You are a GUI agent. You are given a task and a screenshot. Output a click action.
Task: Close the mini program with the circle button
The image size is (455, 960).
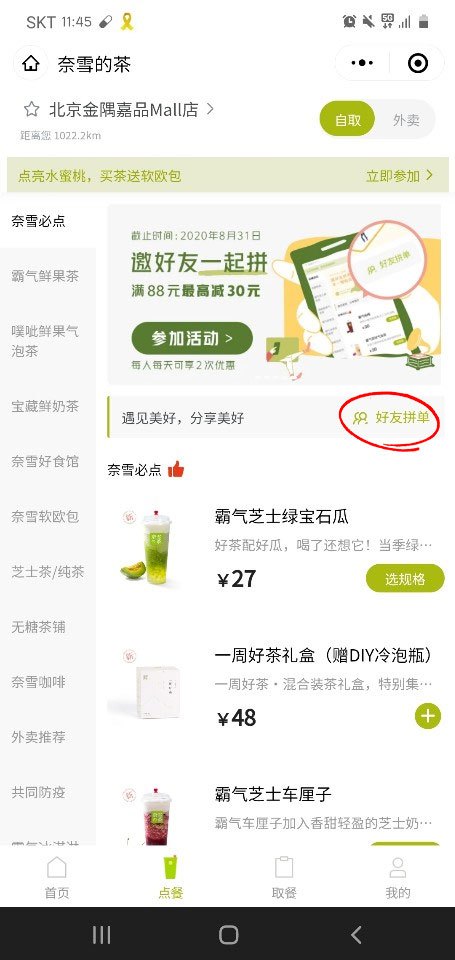418,63
